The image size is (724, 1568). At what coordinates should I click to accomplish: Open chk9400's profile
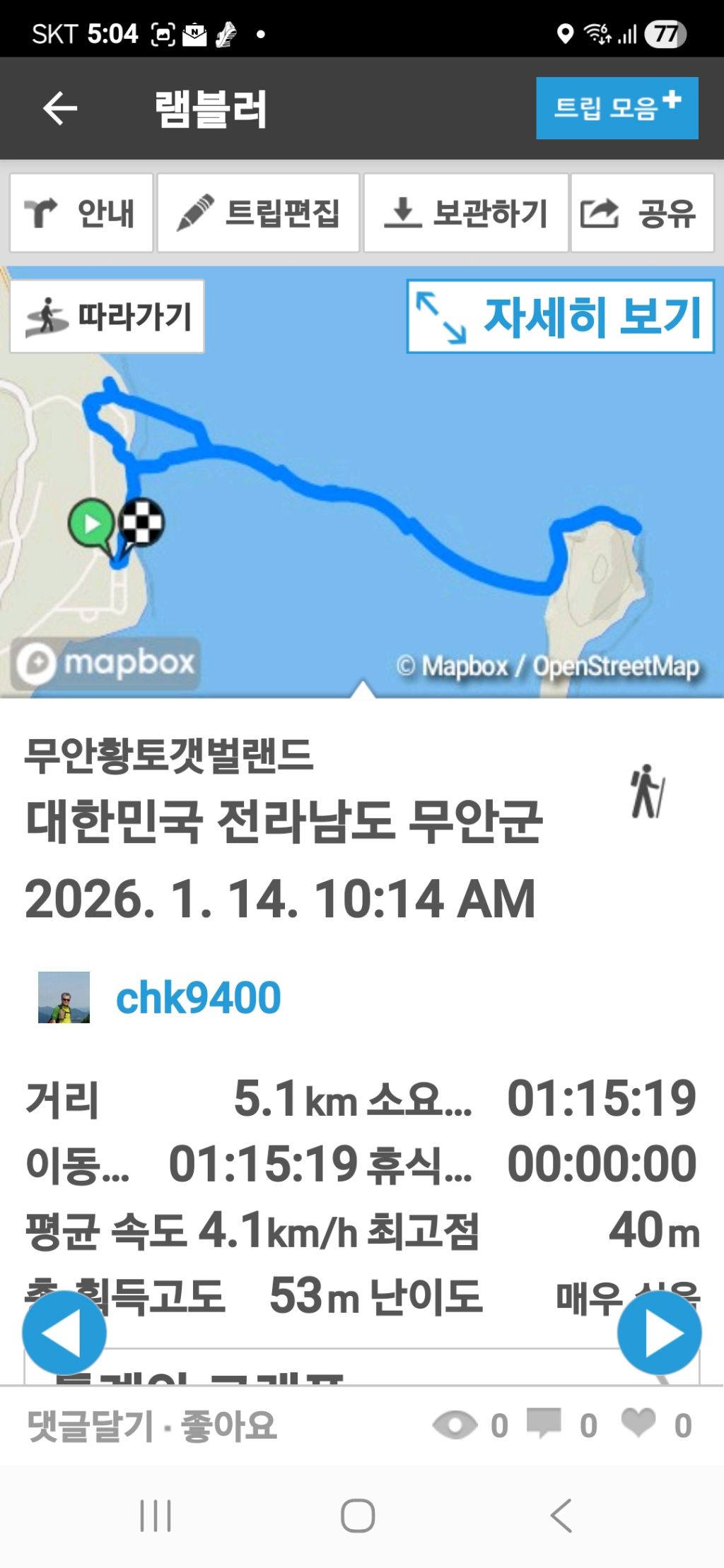(198, 997)
